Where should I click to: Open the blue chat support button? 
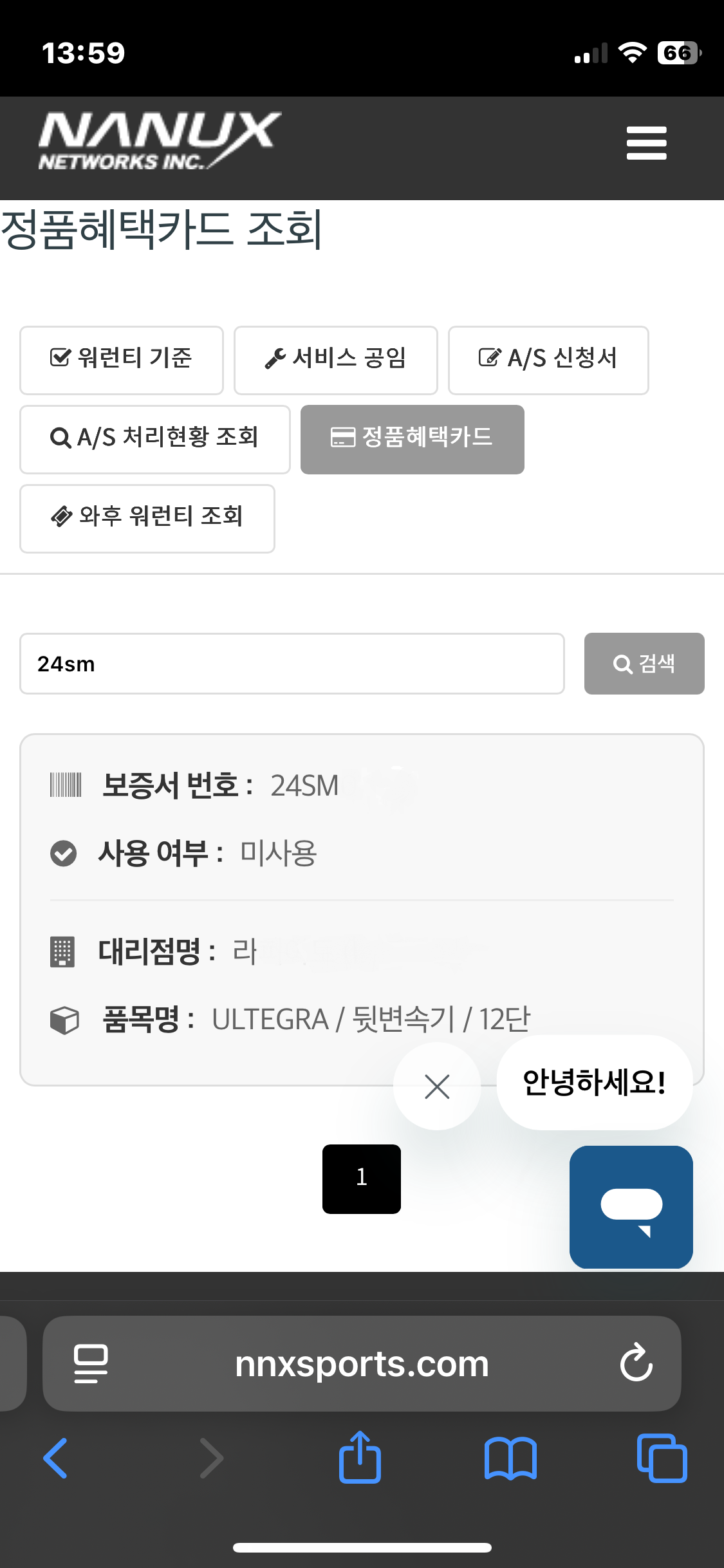(631, 1207)
